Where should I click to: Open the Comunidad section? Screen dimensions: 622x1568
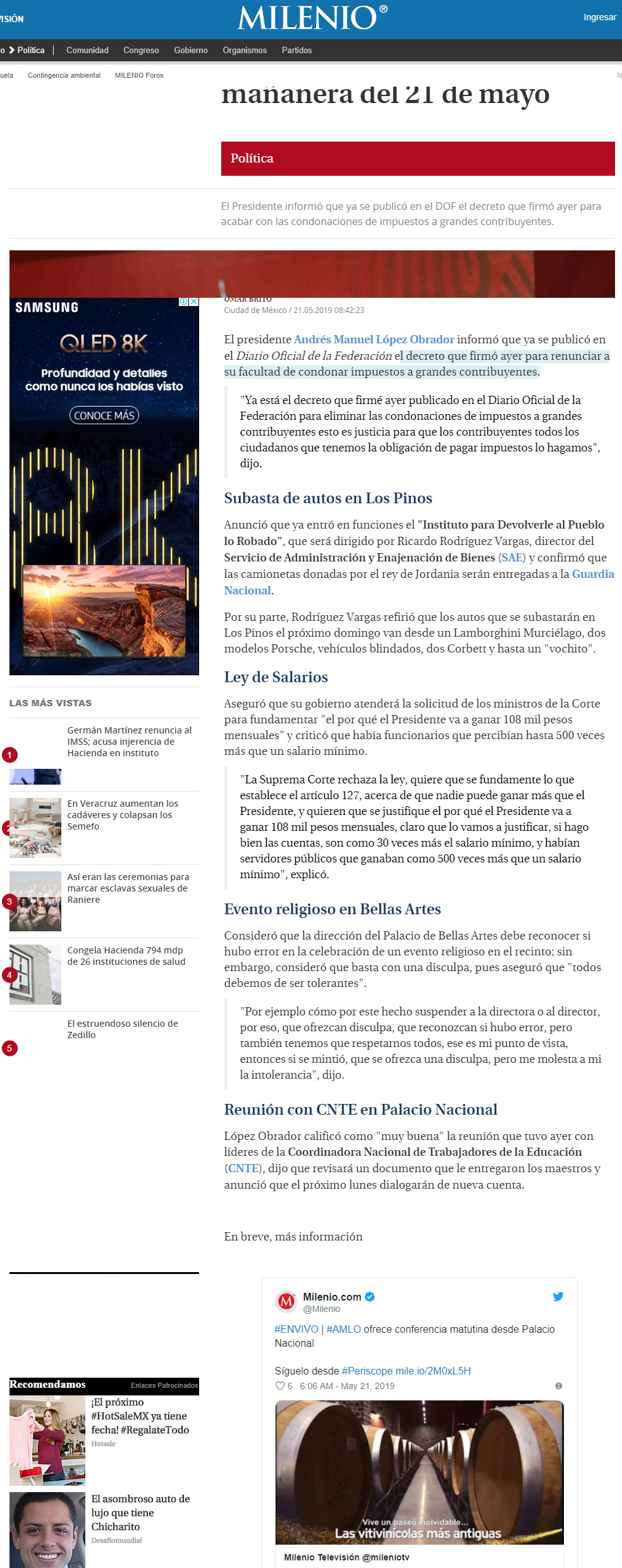click(x=87, y=50)
